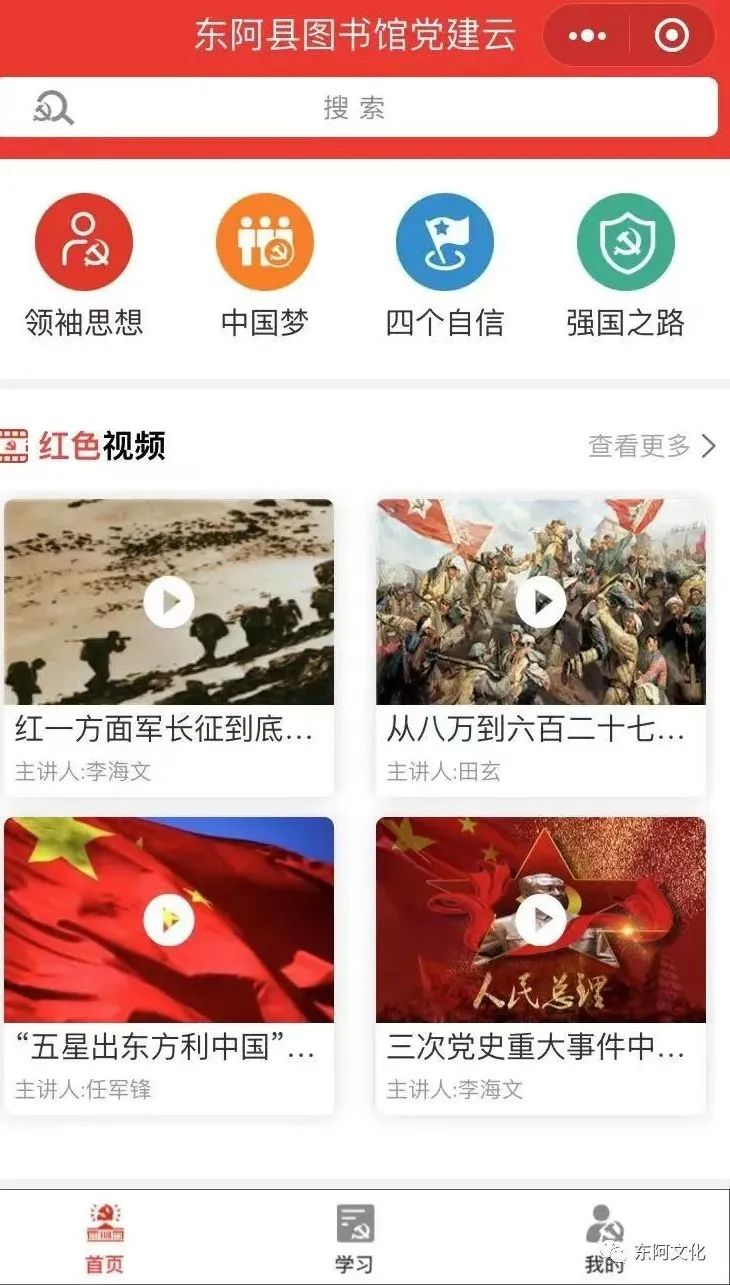
Task: Switch to the 学习 tab
Action: [355, 1238]
